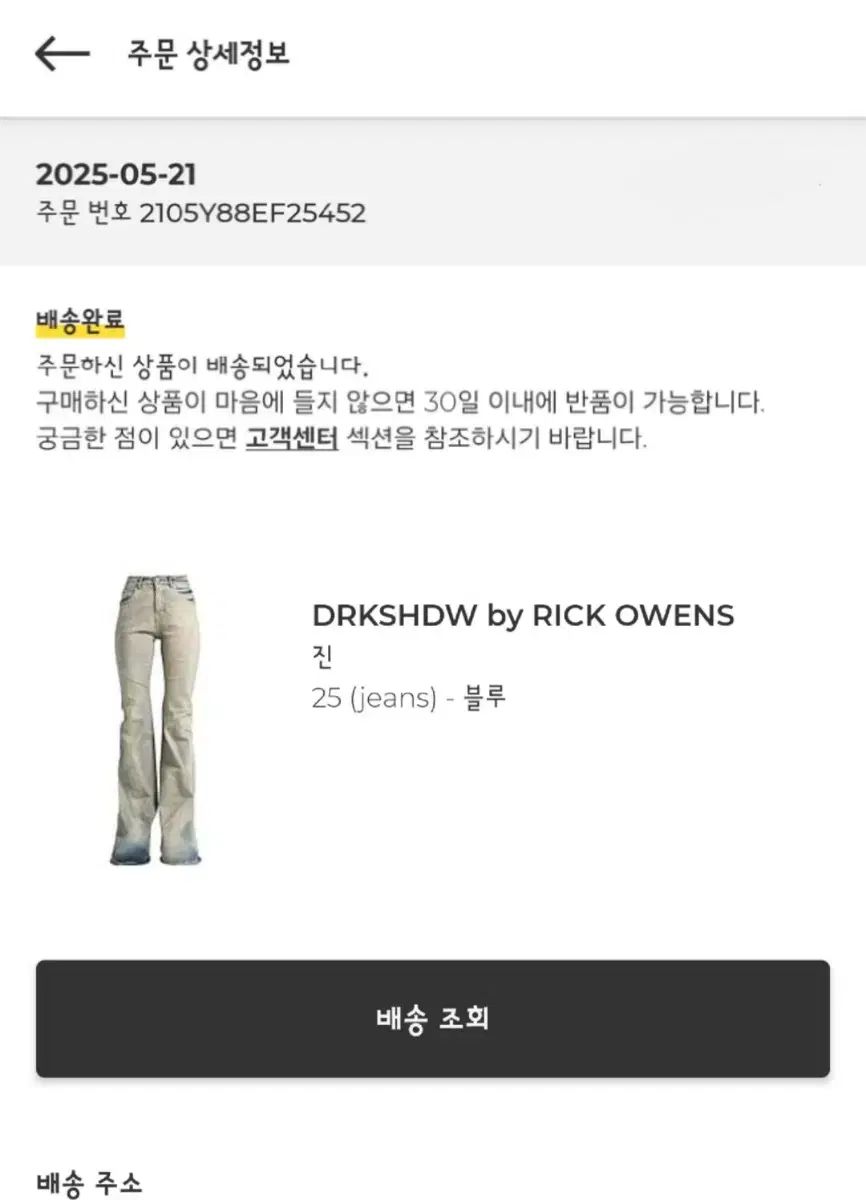
Task: Open the DRKSHDW jeans product image
Action: (x=155, y=719)
